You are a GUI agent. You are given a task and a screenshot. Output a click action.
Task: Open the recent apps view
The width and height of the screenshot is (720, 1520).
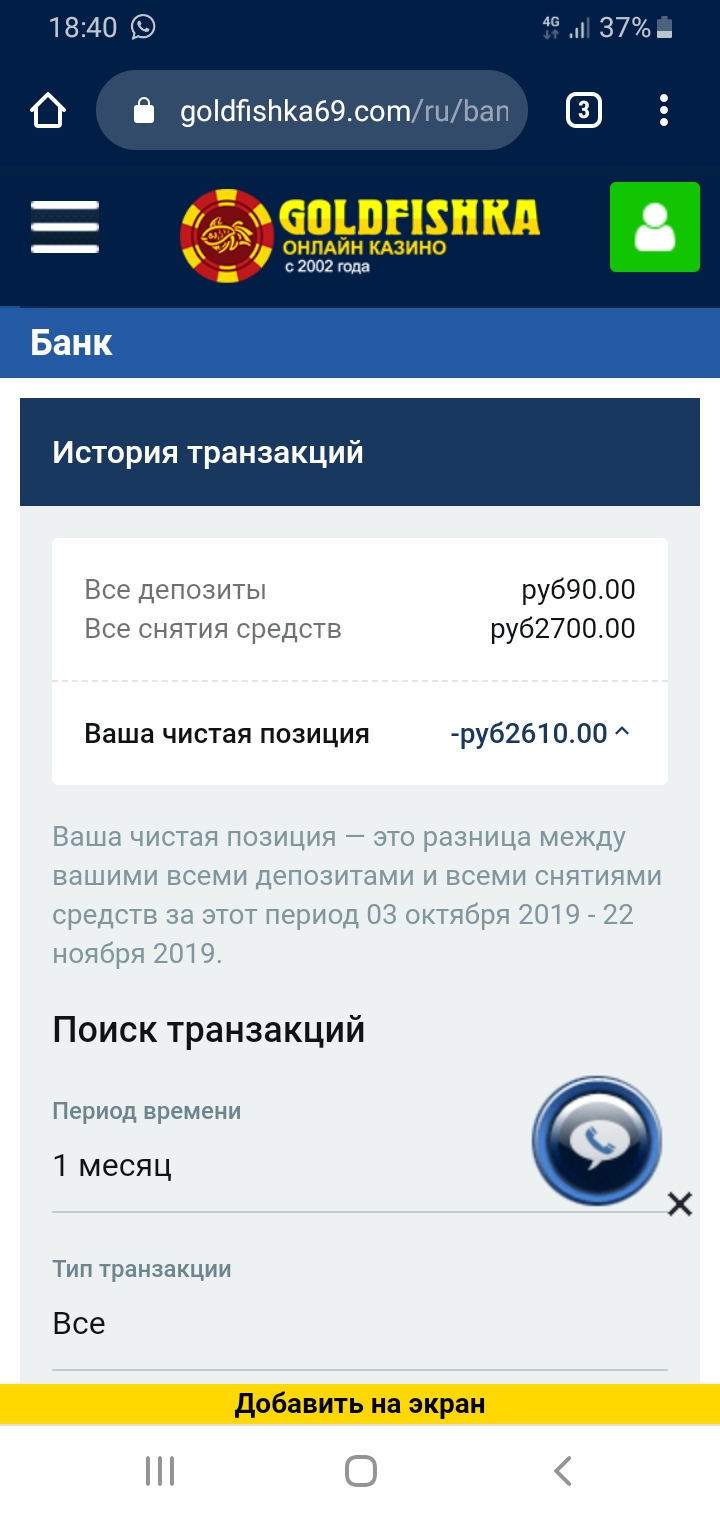160,1471
